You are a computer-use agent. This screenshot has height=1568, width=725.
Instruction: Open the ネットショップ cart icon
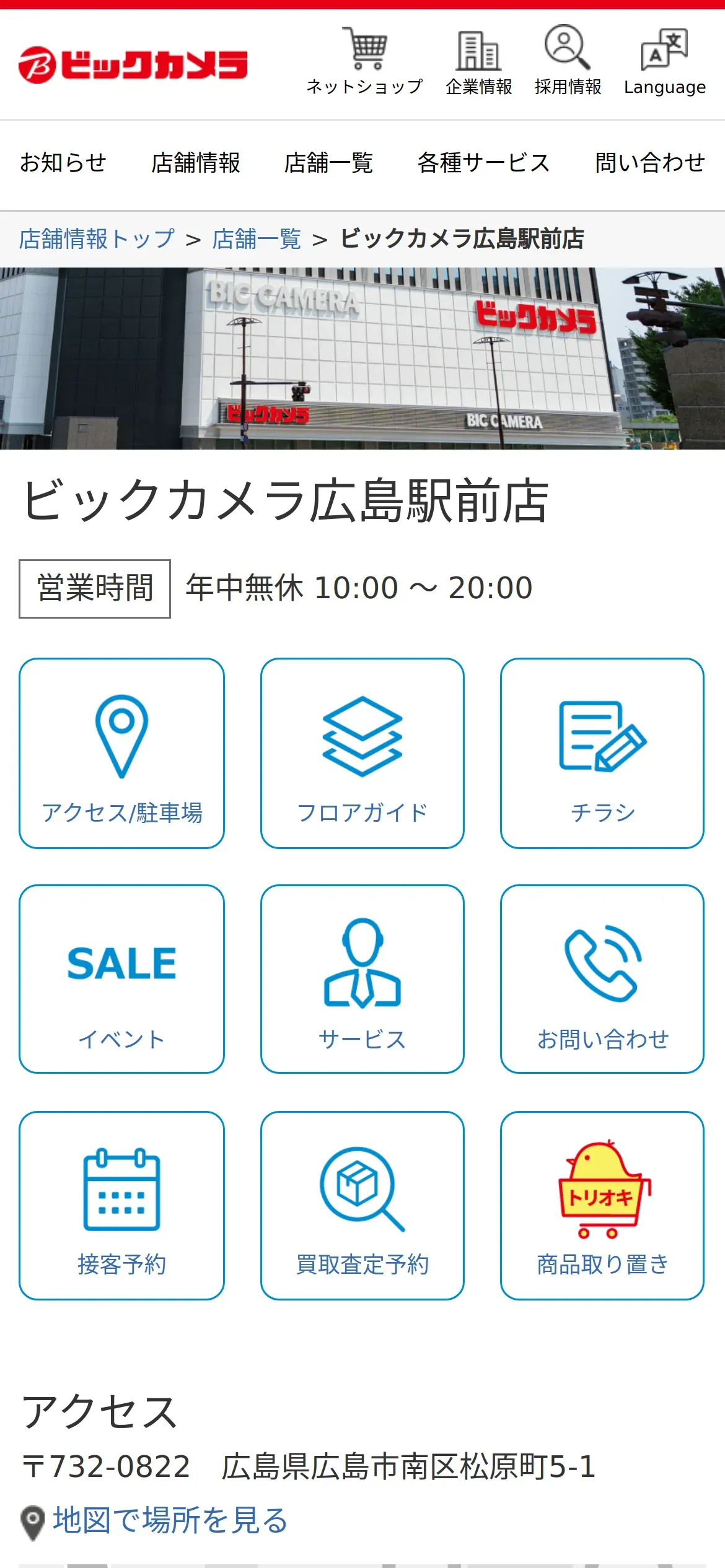[364, 61]
